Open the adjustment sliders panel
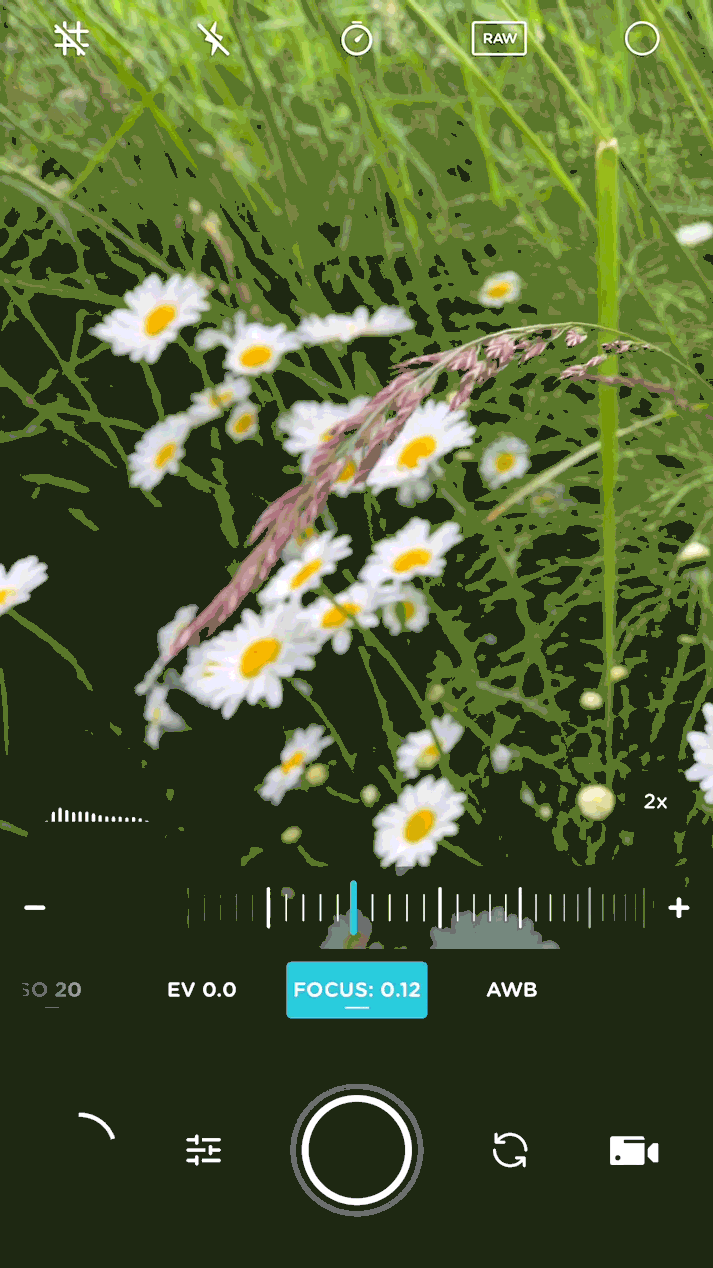713x1268 pixels. 204,1151
